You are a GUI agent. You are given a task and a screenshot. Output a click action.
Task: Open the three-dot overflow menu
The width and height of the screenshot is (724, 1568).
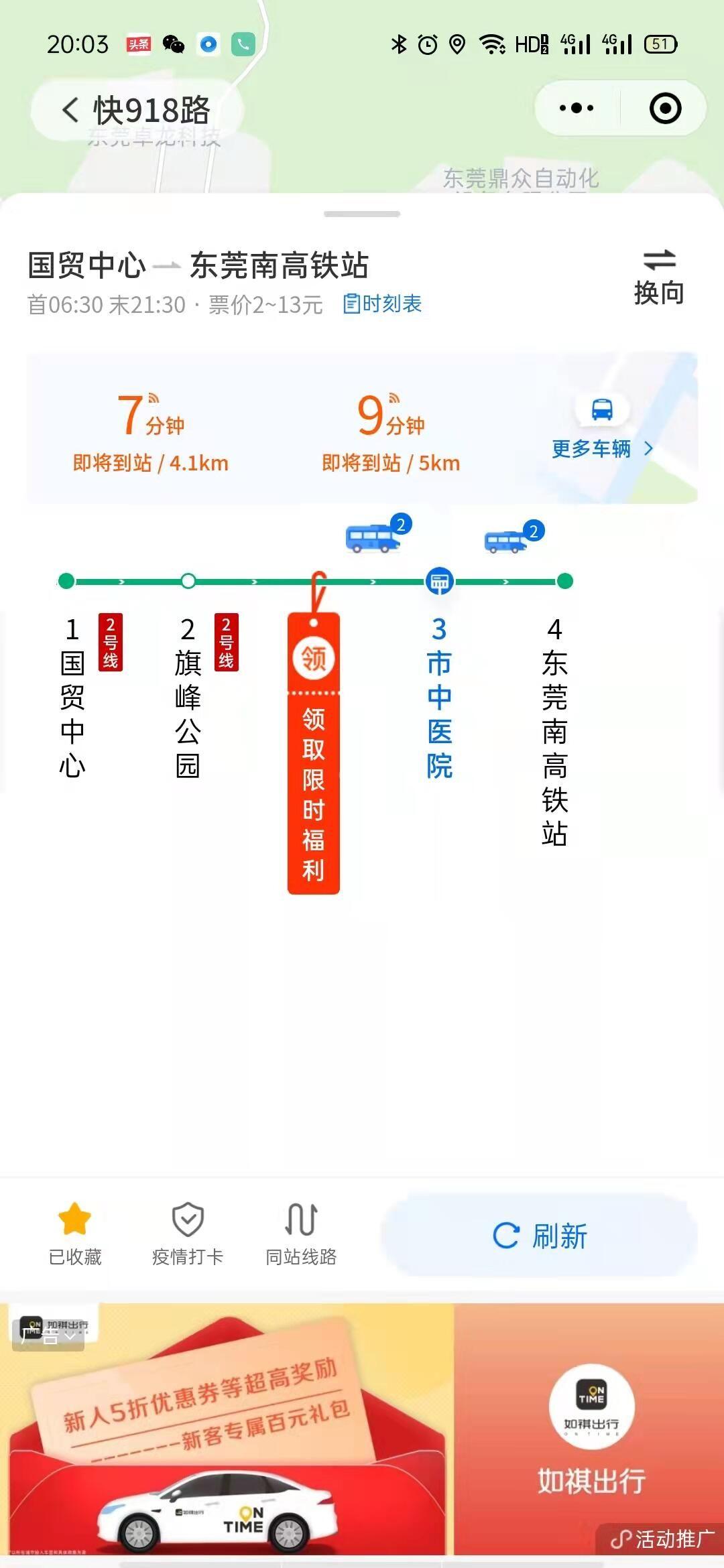(577, 108)
